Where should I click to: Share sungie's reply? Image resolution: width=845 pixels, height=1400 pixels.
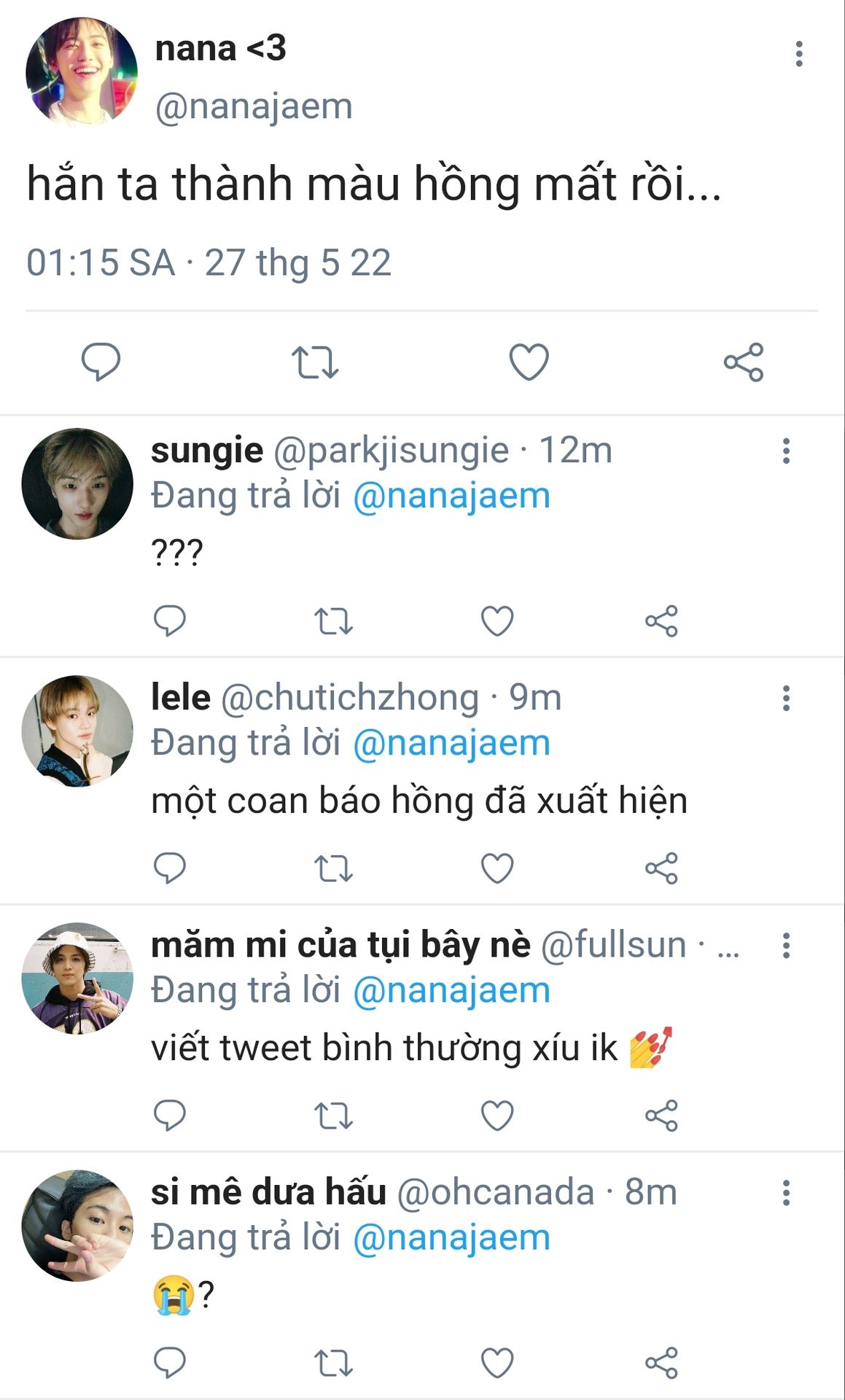coord(661,621)
